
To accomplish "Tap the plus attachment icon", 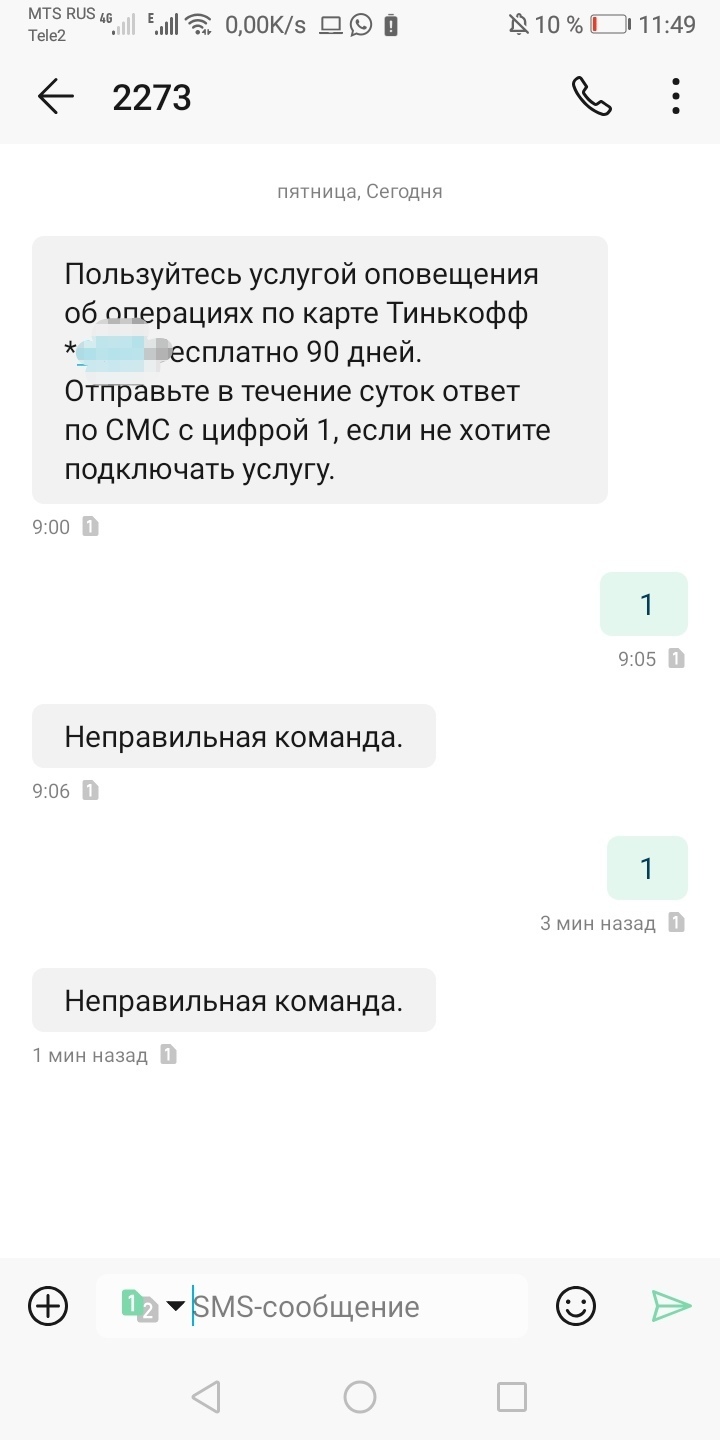I will click(48, 1306).
